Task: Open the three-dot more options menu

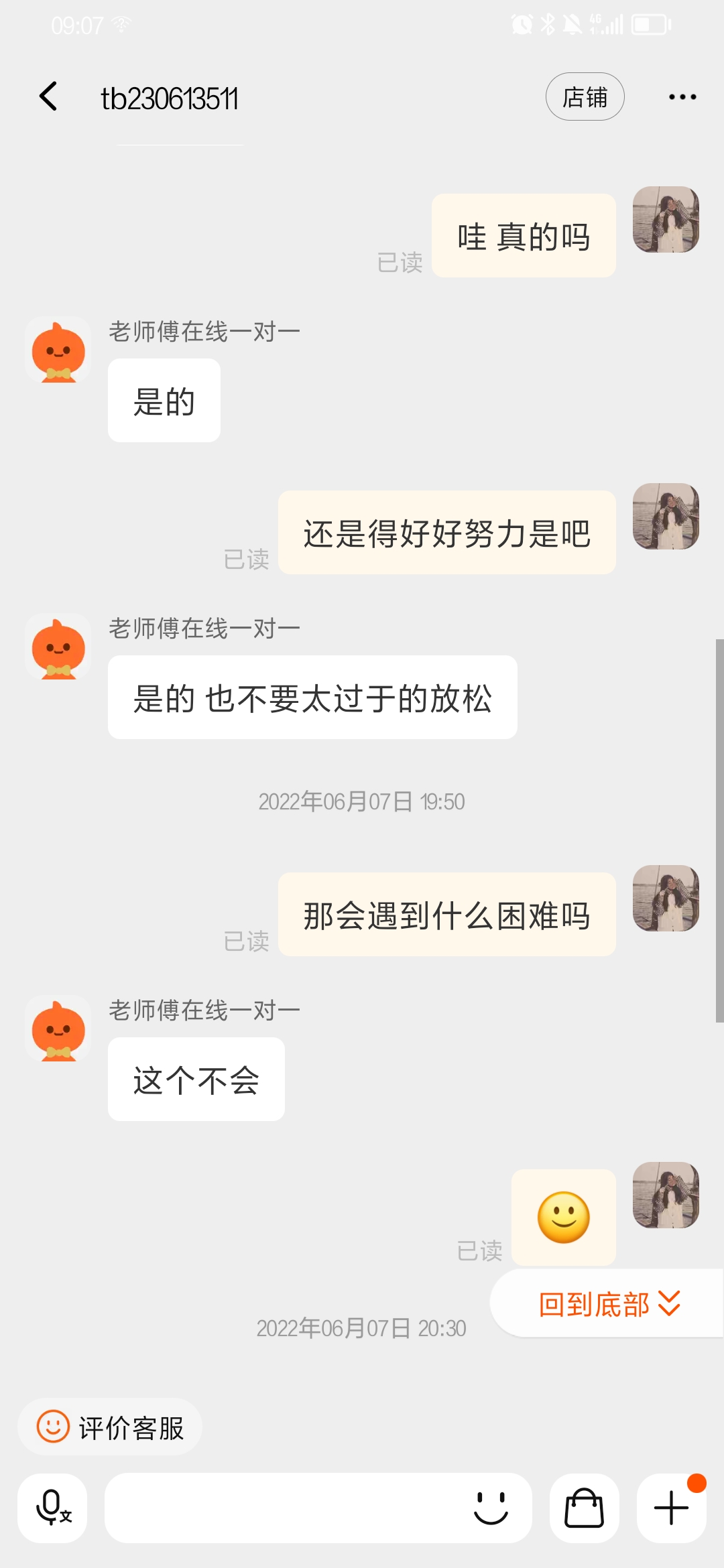Action: coord(682,97)
